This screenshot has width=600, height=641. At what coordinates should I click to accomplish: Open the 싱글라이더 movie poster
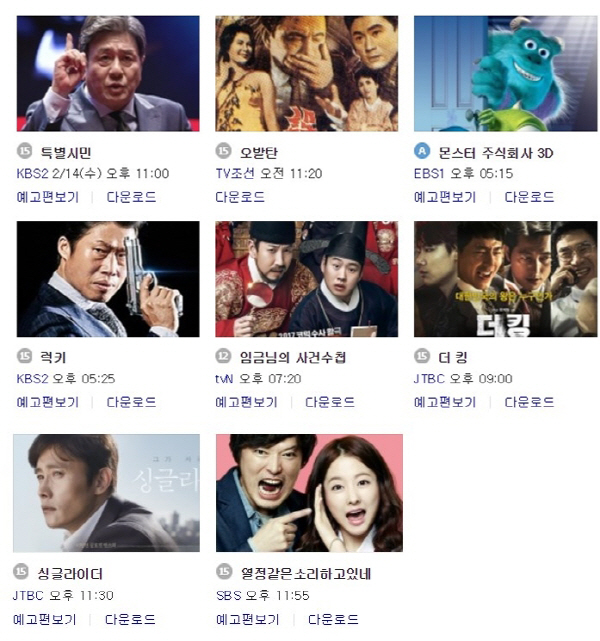pyautogui.click(x=106, y=492)
